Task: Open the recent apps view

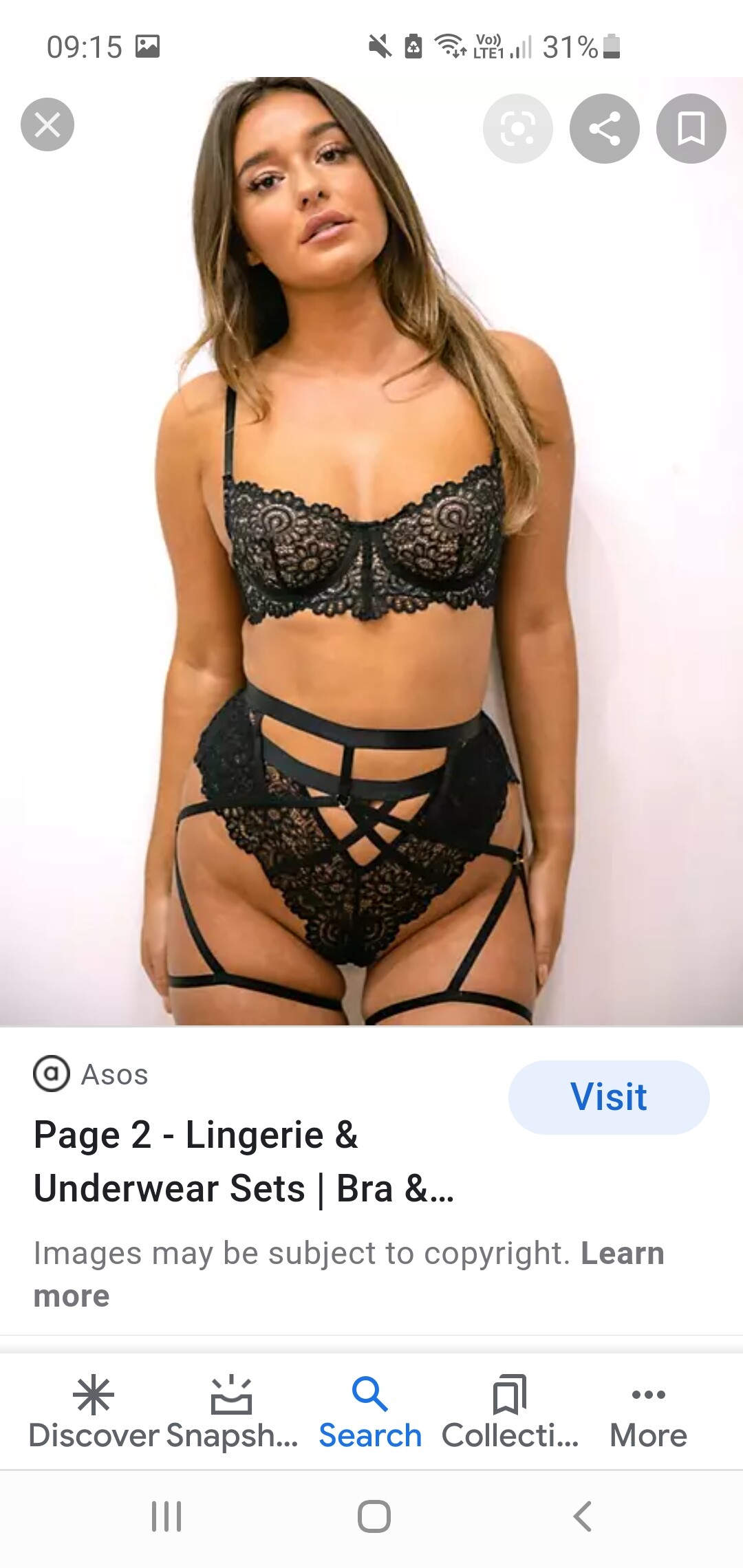Action: click(166, 1516)
